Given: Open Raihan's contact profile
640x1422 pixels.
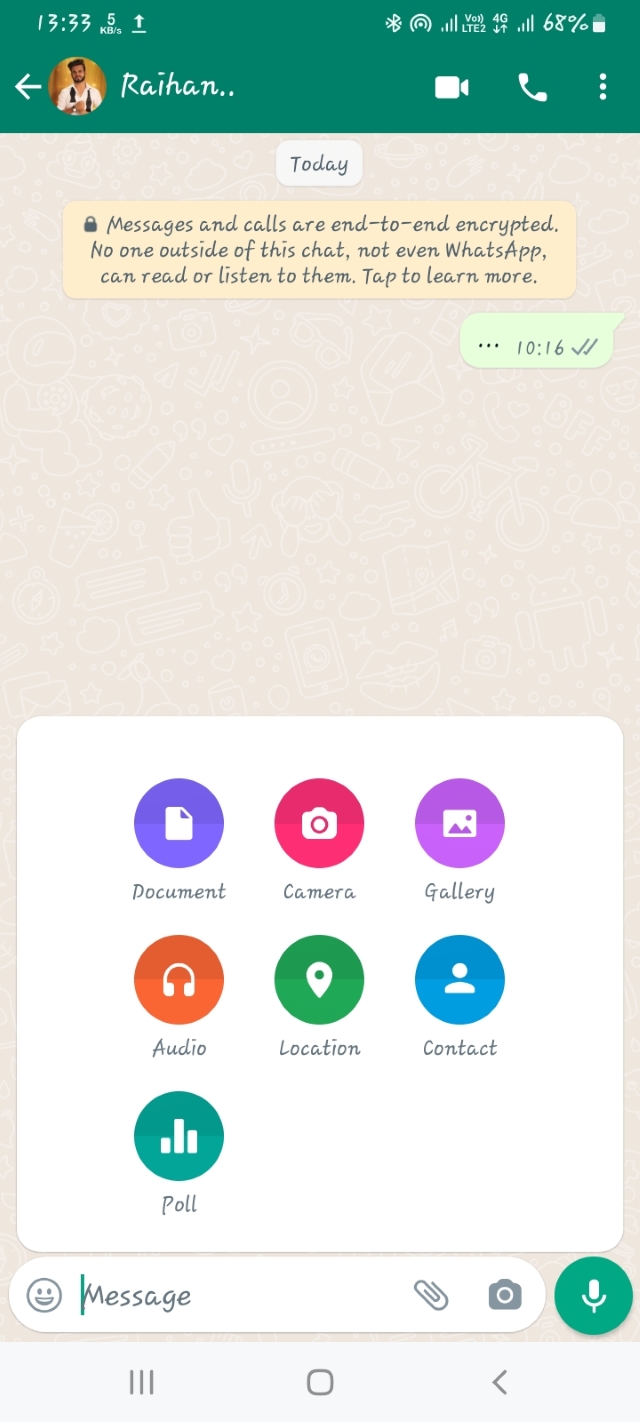Looking at the screenshot, I should coord(178,87).
